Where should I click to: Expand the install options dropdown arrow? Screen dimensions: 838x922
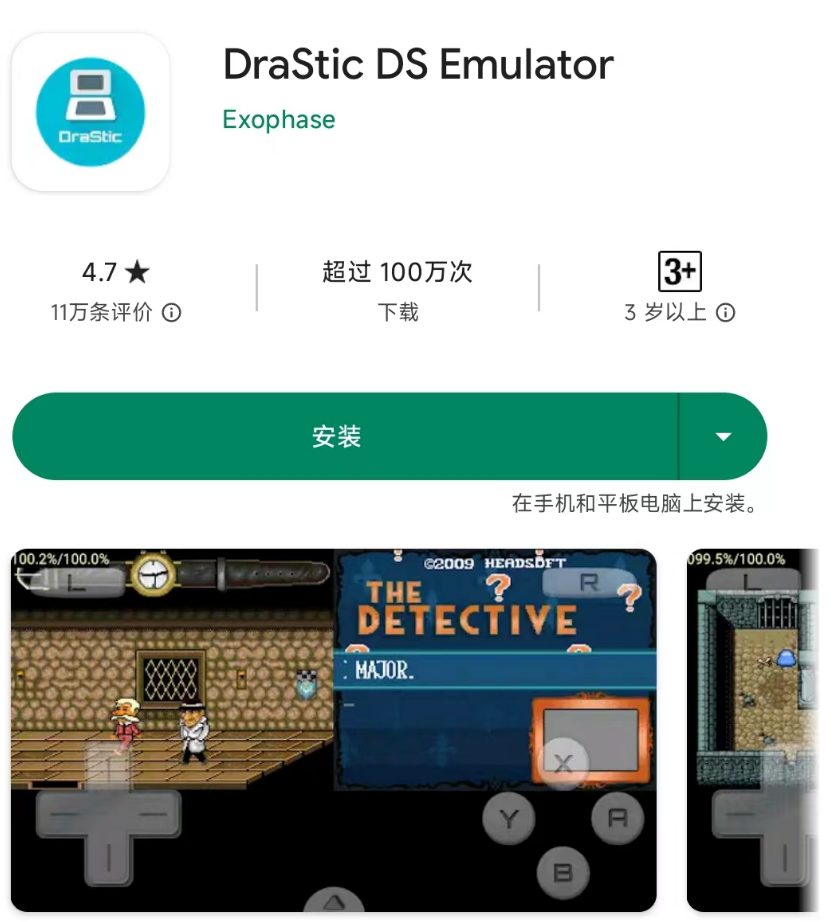click(723, 437)
